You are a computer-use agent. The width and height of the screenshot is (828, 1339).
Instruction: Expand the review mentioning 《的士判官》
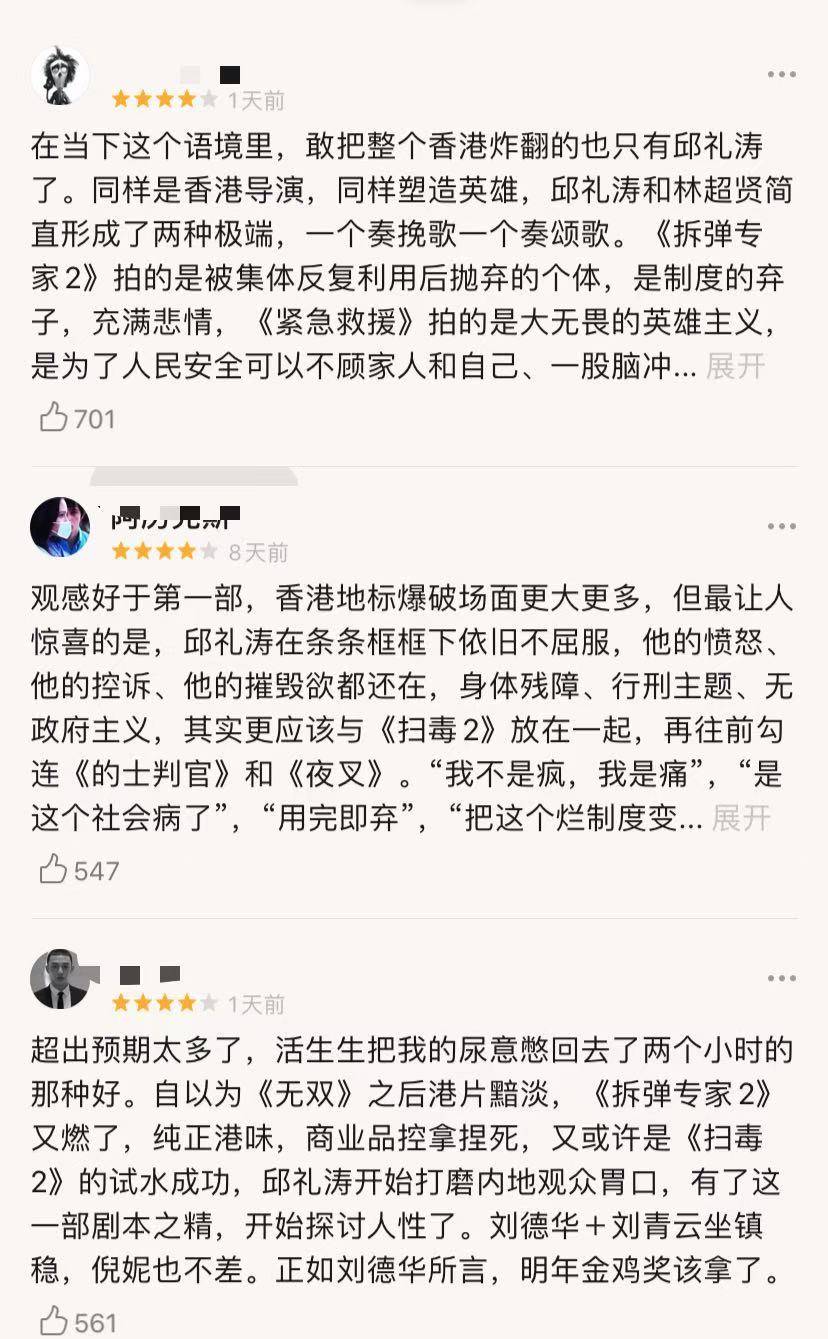(x=741, y=818)
